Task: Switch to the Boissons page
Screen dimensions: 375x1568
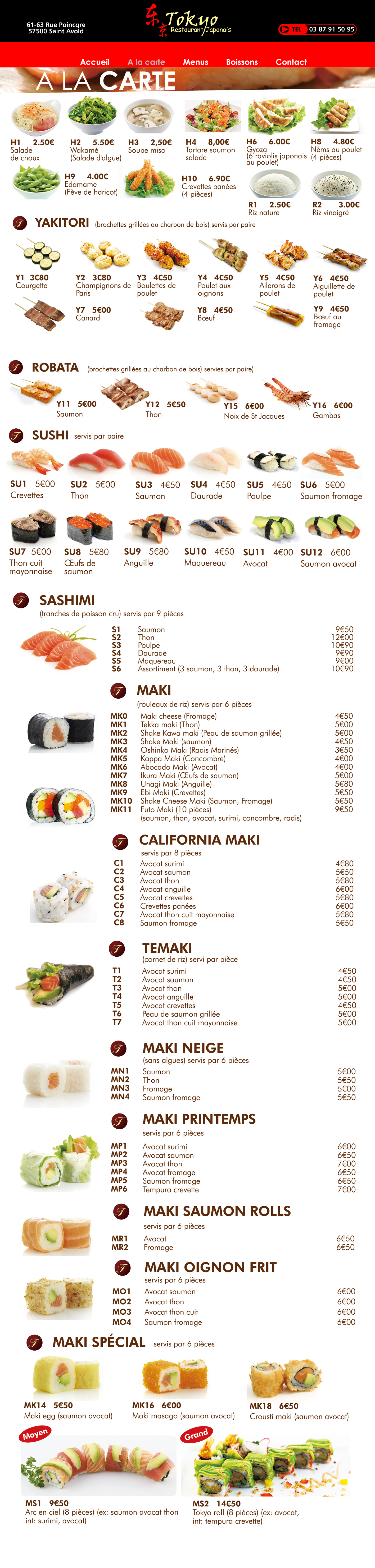Action: [x=242, y=62]
